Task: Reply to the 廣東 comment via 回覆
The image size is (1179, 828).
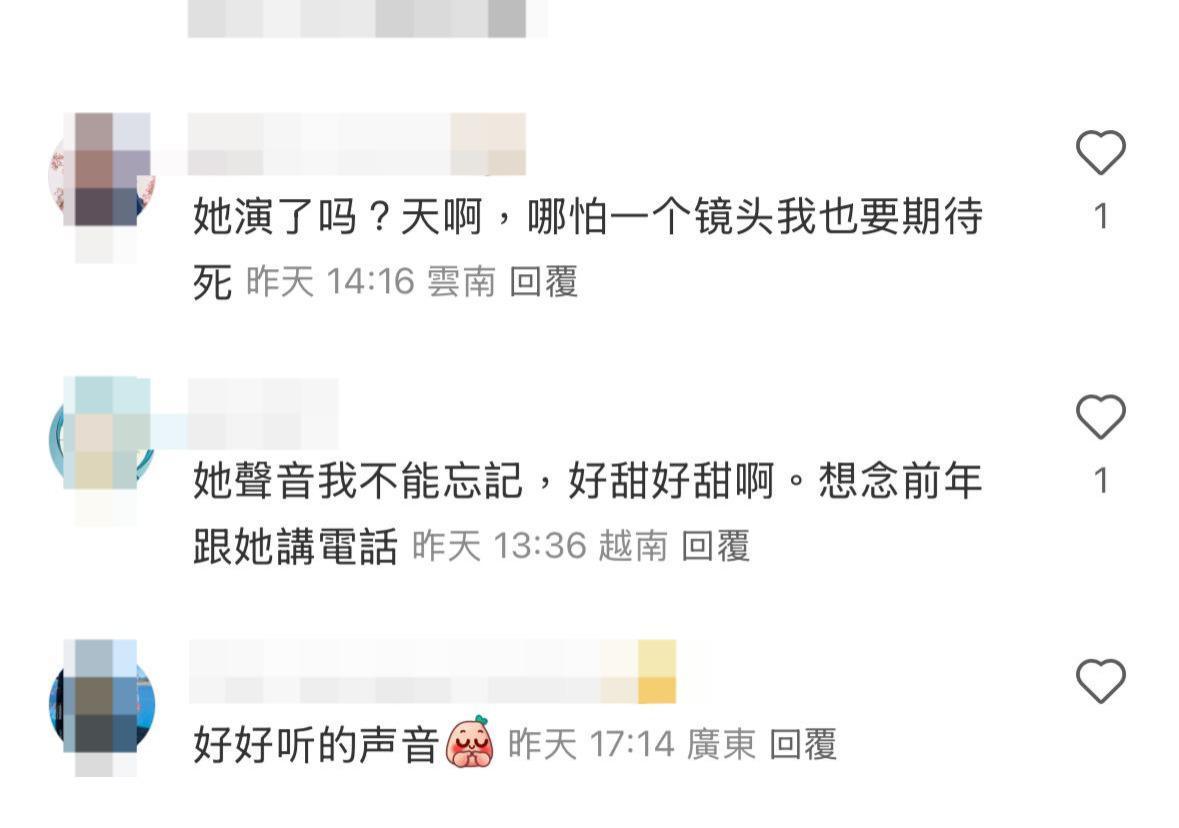Action: tap(802, 745)
